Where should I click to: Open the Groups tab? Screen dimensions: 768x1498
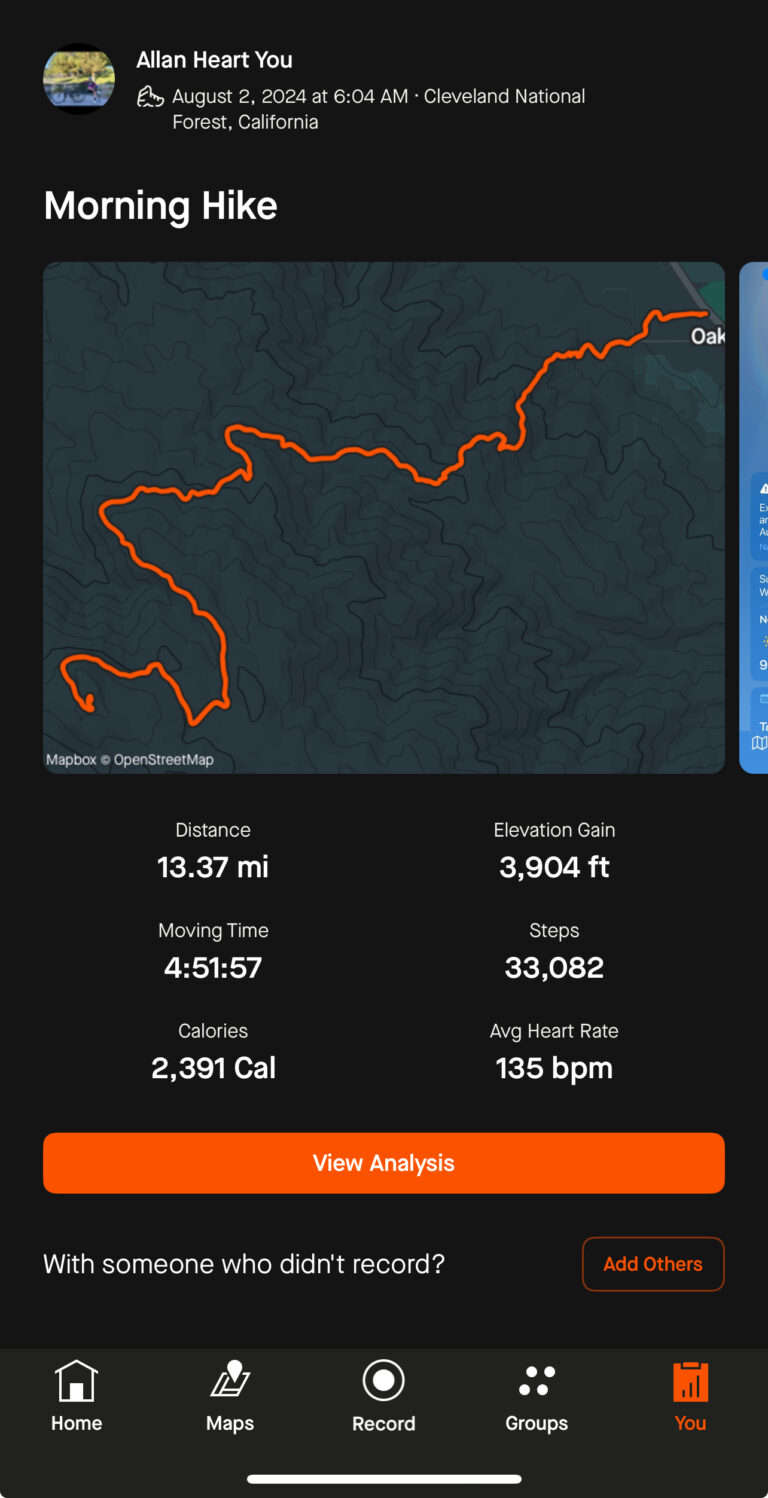[537, 1396]
